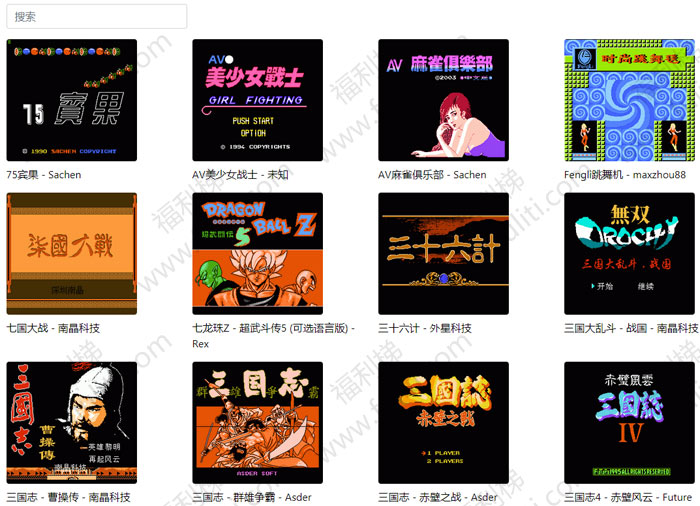
Task: Tap the 搜索 search box
Action: click(x=96, y=16)
